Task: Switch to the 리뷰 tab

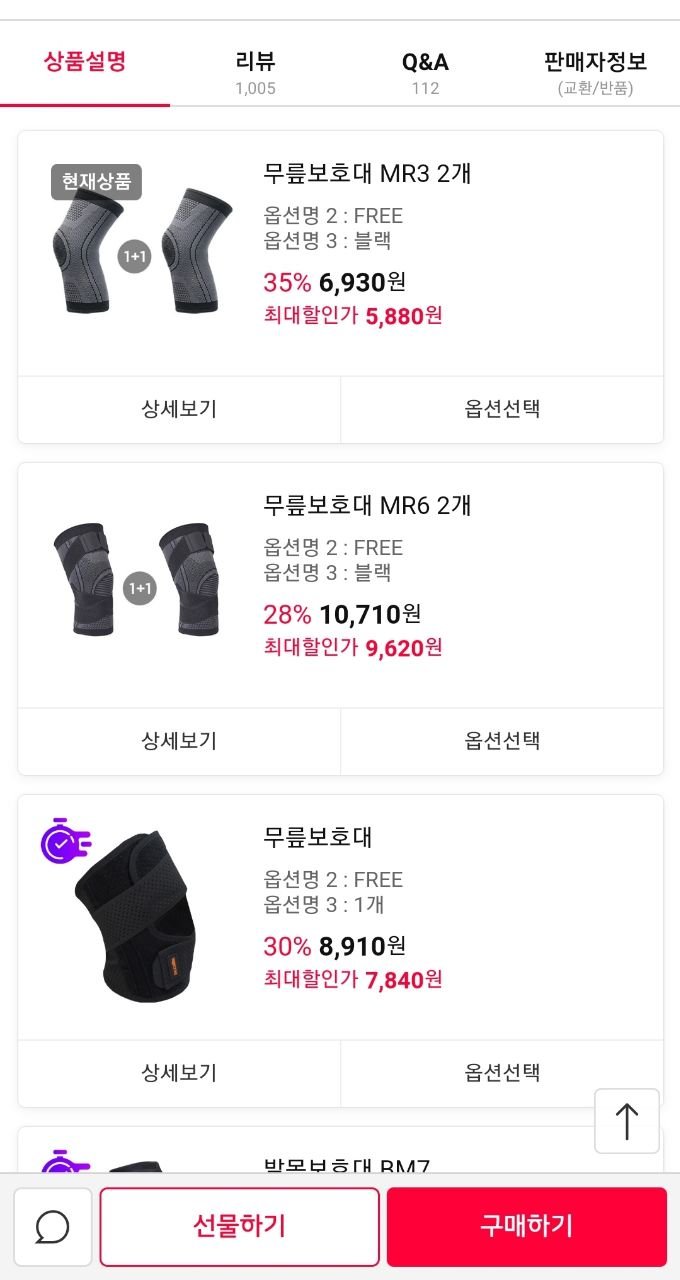Action: 255,71
